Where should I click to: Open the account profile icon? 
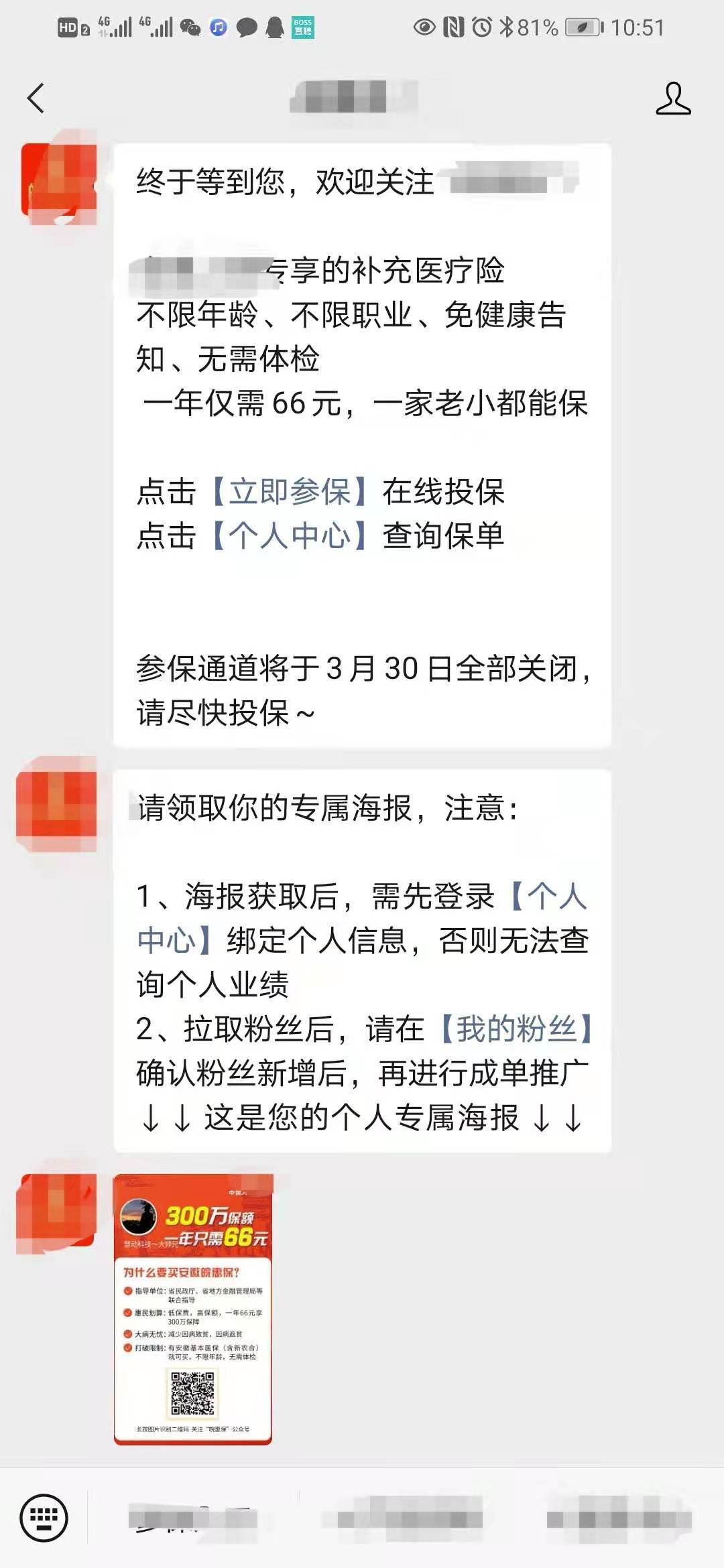pos(672,99)
